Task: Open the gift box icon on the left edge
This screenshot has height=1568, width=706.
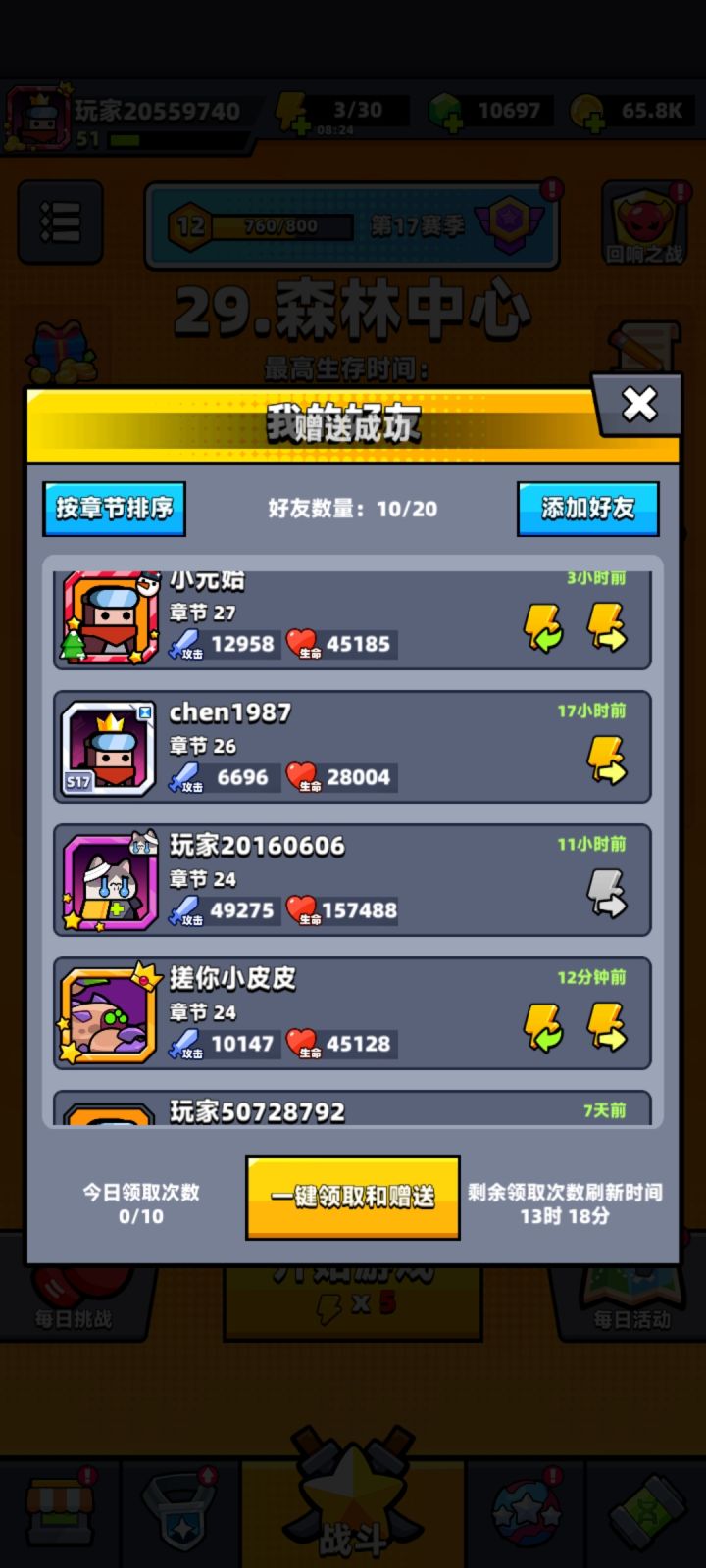Action: click(59, 348)
